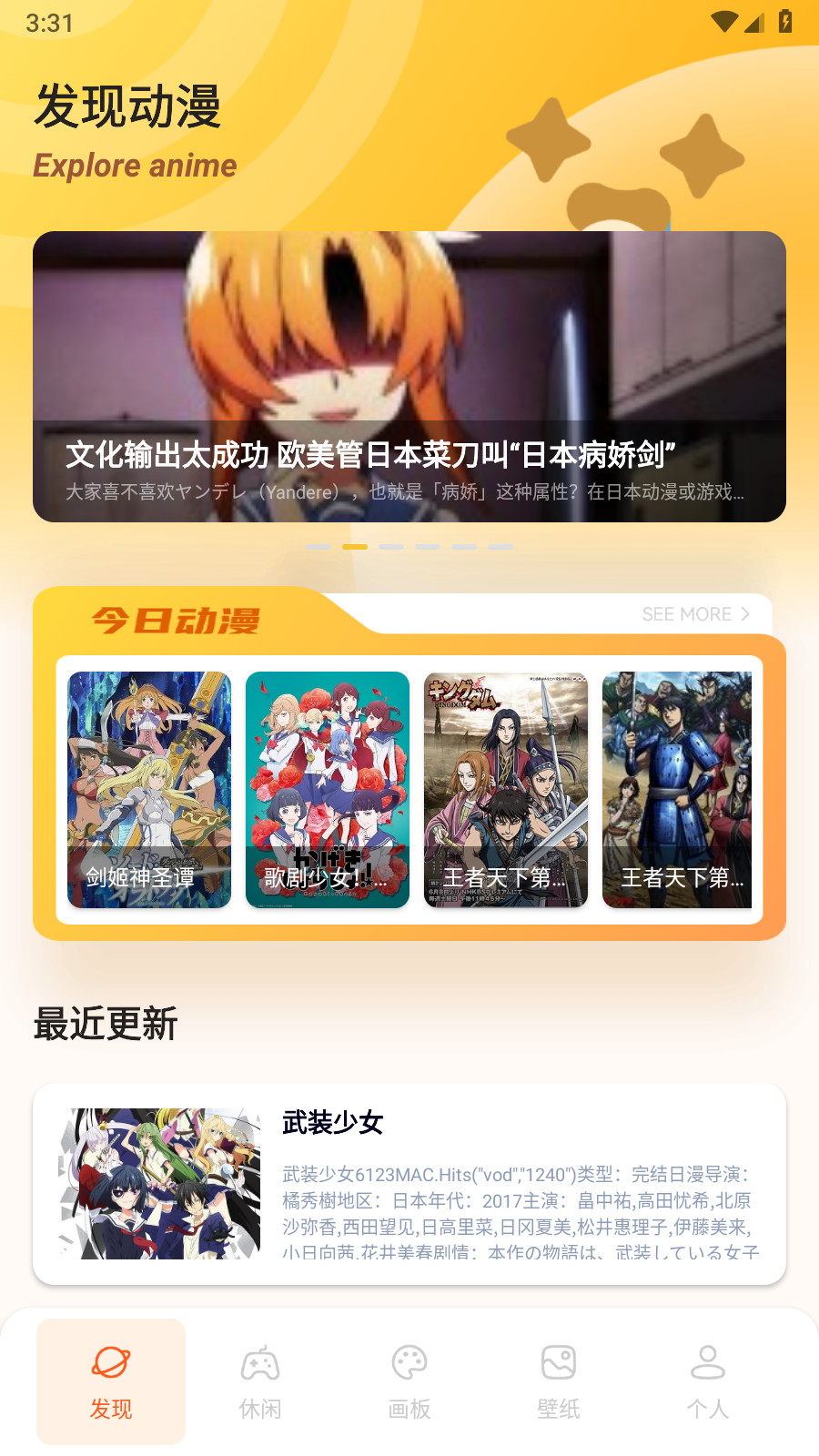819x1456 pixels.
Task: Open the 歌剧少女 anime card
Action: 328,790
